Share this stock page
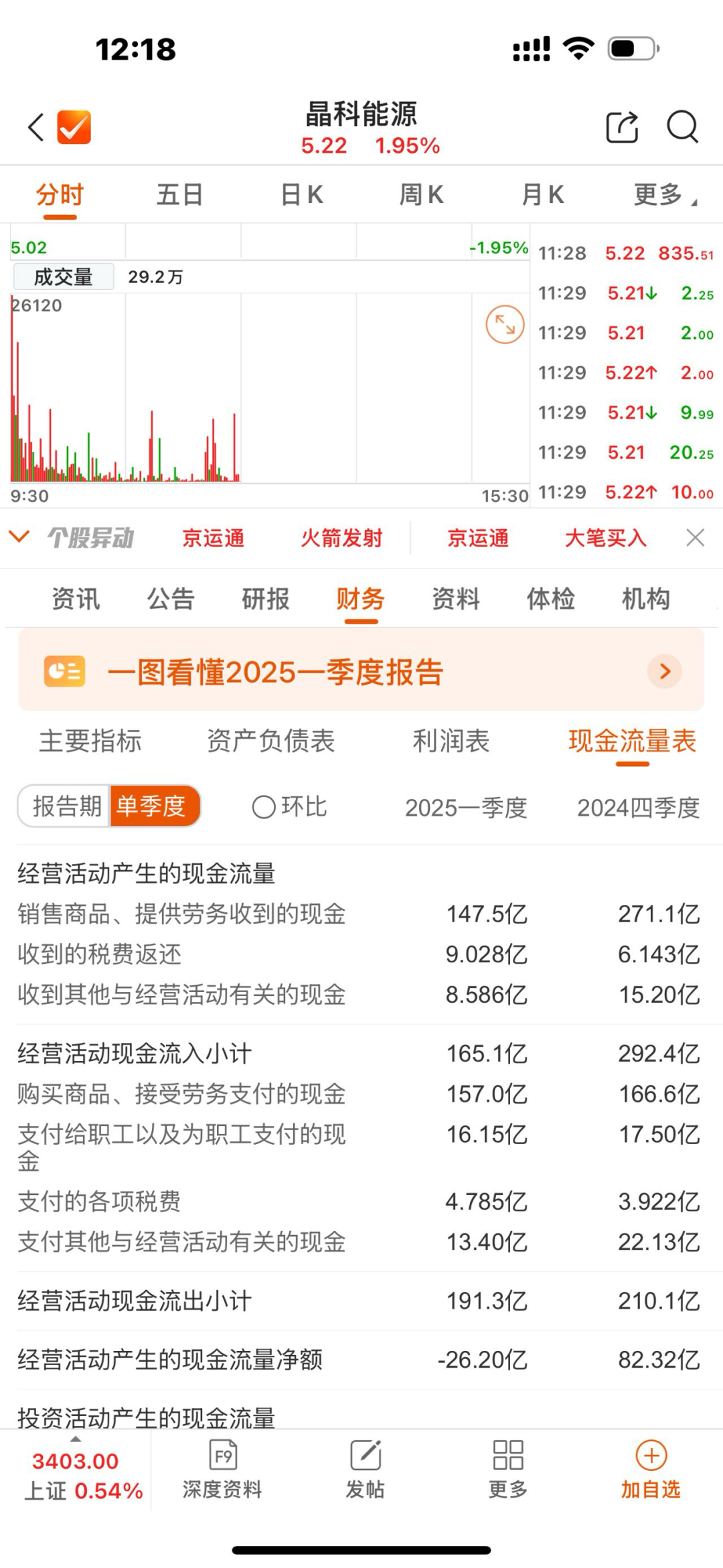Image resolution: width=723 pixels, height=1568 pixels. pyautogui.click(x=622, y=127)
